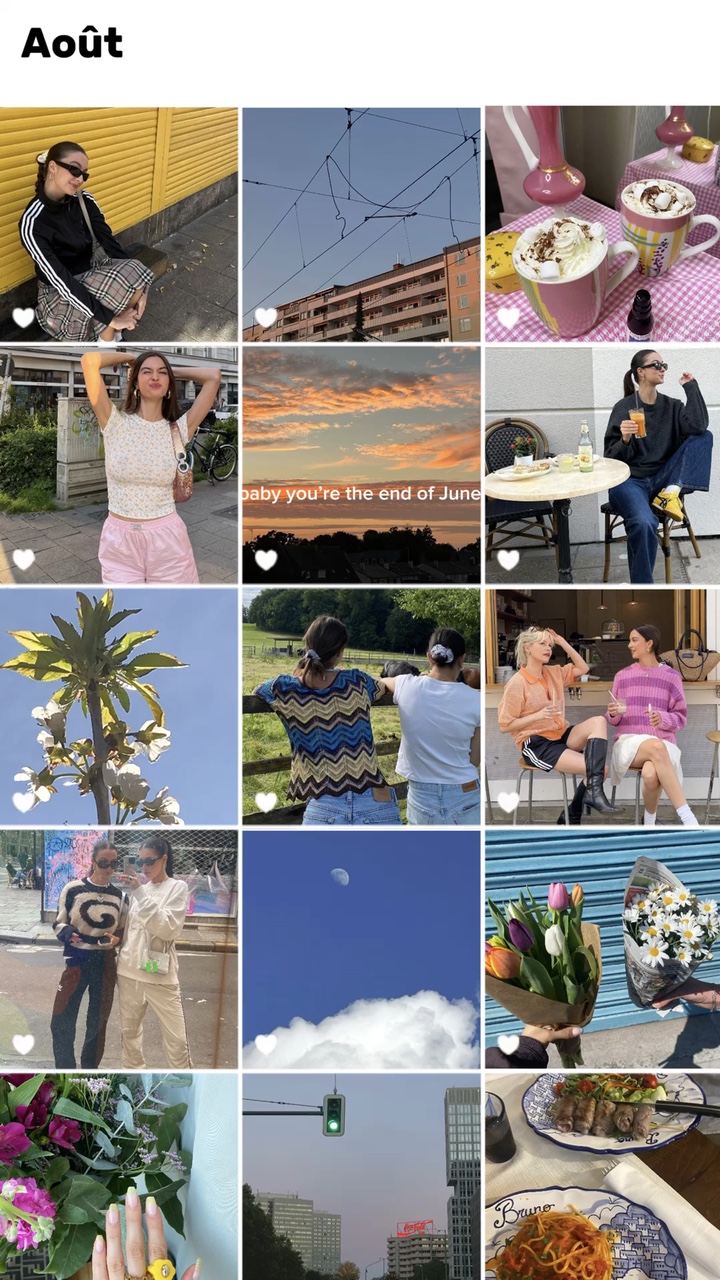View the photo of the pasta plates
Image resolution: width=720 pixels, height=1280 pixels.
point(602,1176)
